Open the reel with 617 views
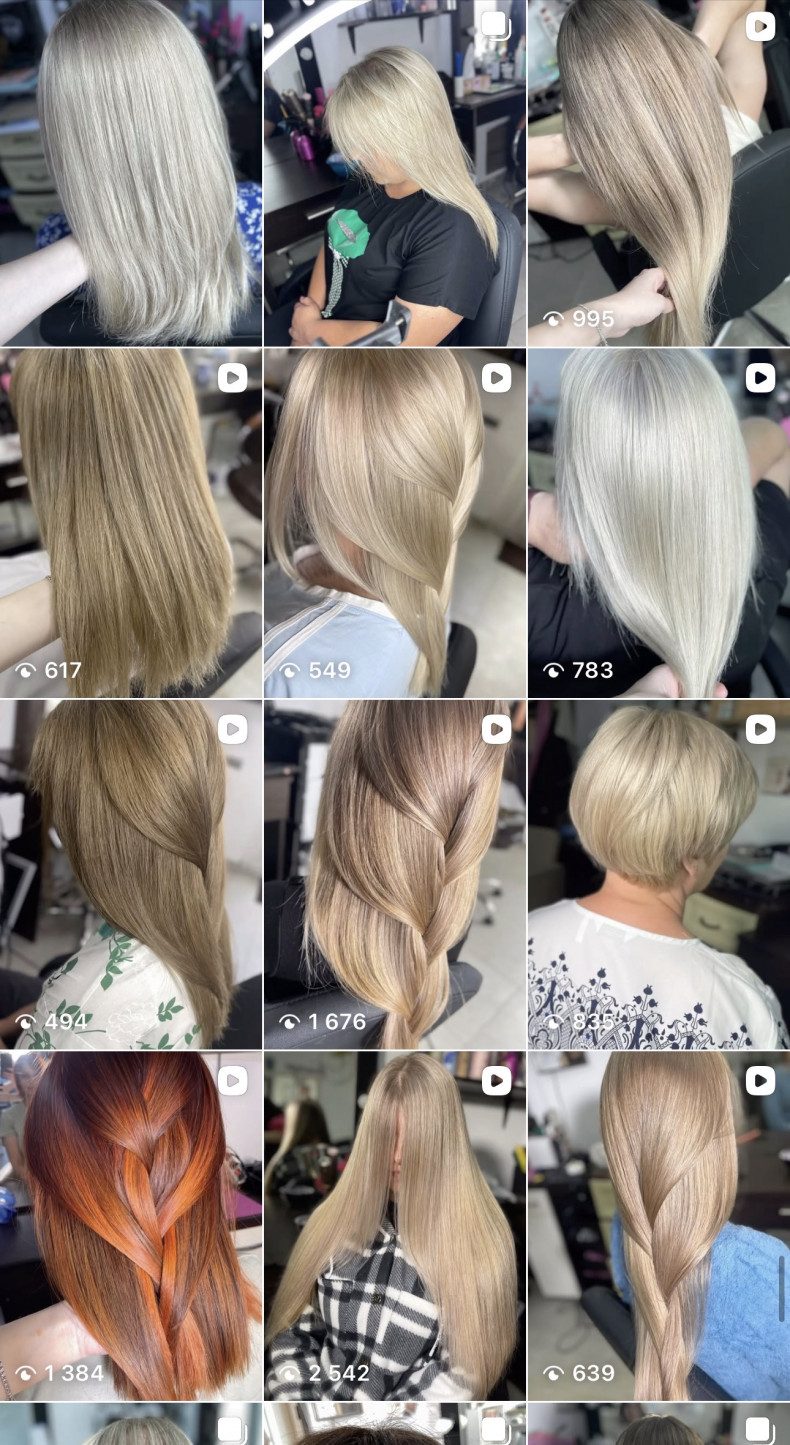790x1445 pixels. [x=130, y=522]
